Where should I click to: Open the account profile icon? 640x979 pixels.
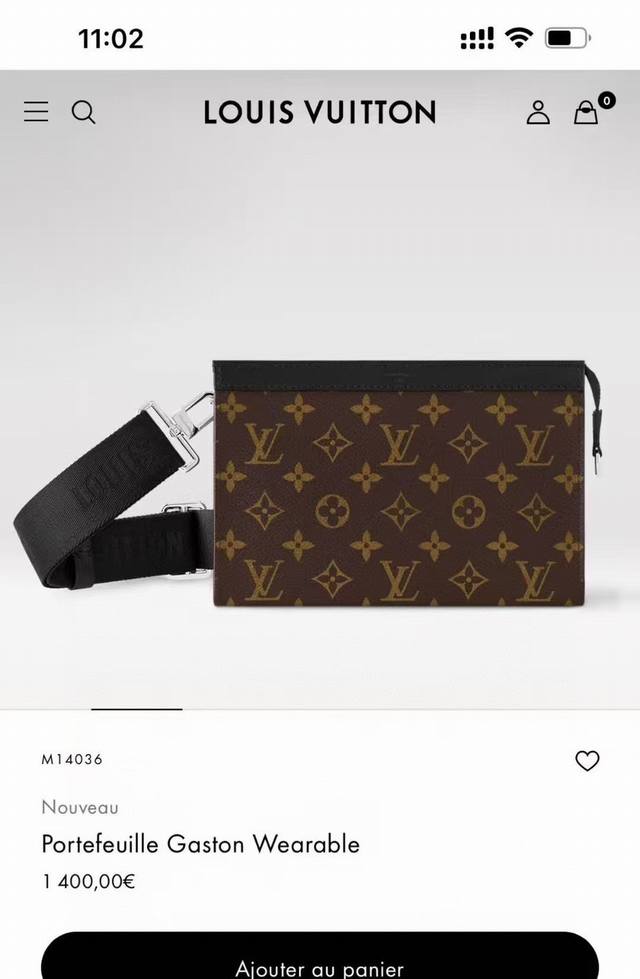click(x=538, y=112)
